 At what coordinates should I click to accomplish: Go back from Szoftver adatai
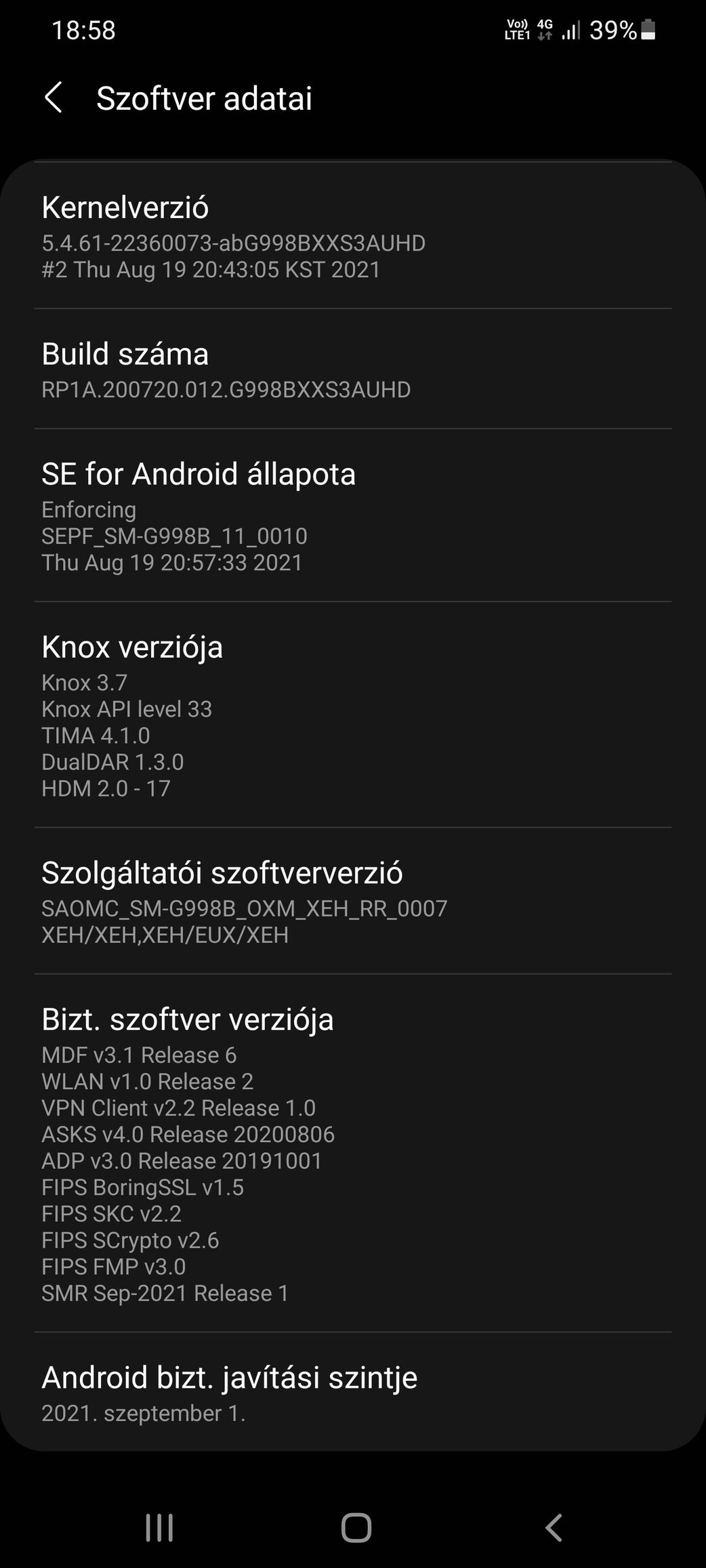pyautogui.click(x=54, y=98)
